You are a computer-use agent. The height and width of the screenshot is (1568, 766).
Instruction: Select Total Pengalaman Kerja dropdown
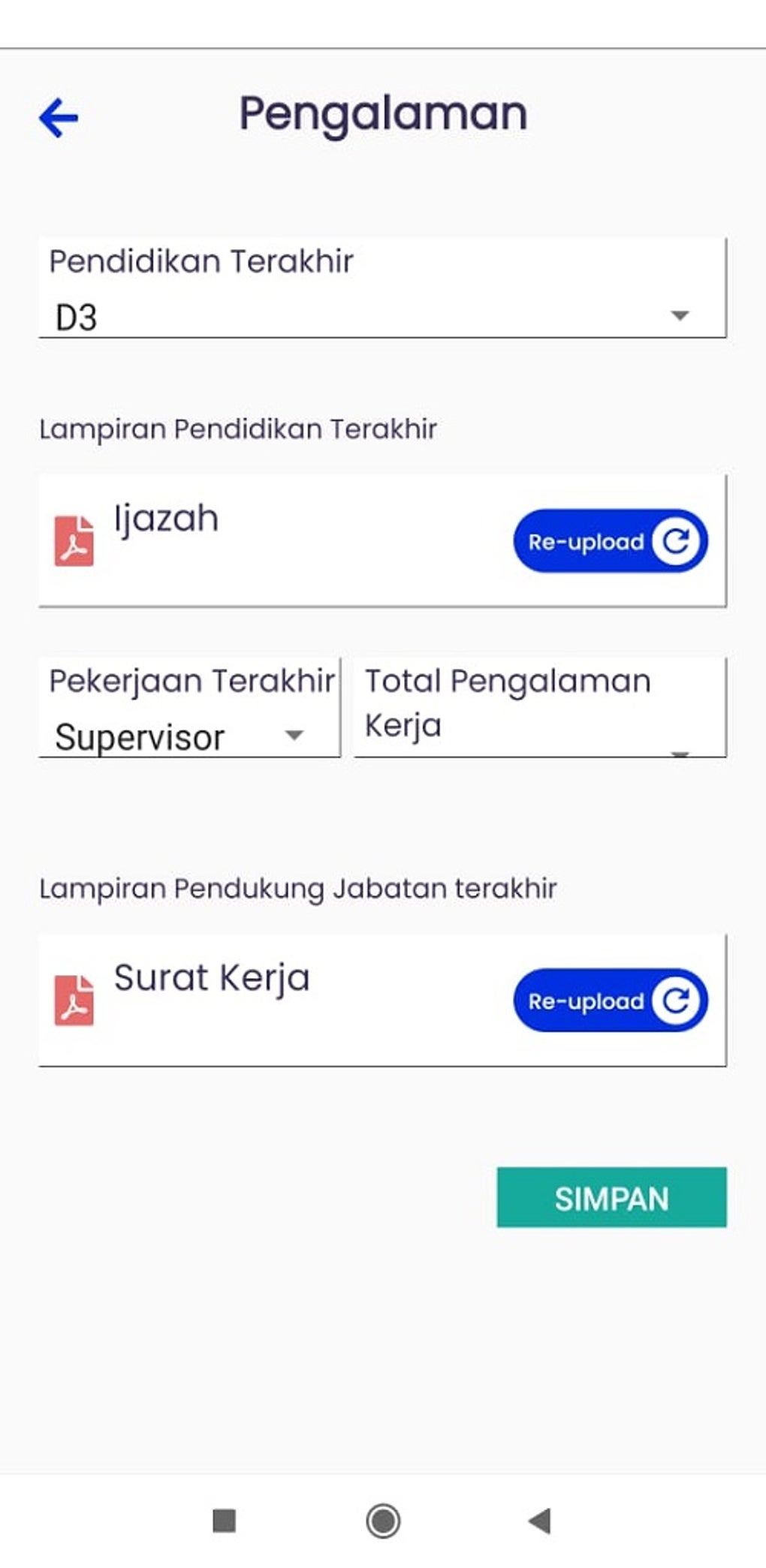click(540, 708)
